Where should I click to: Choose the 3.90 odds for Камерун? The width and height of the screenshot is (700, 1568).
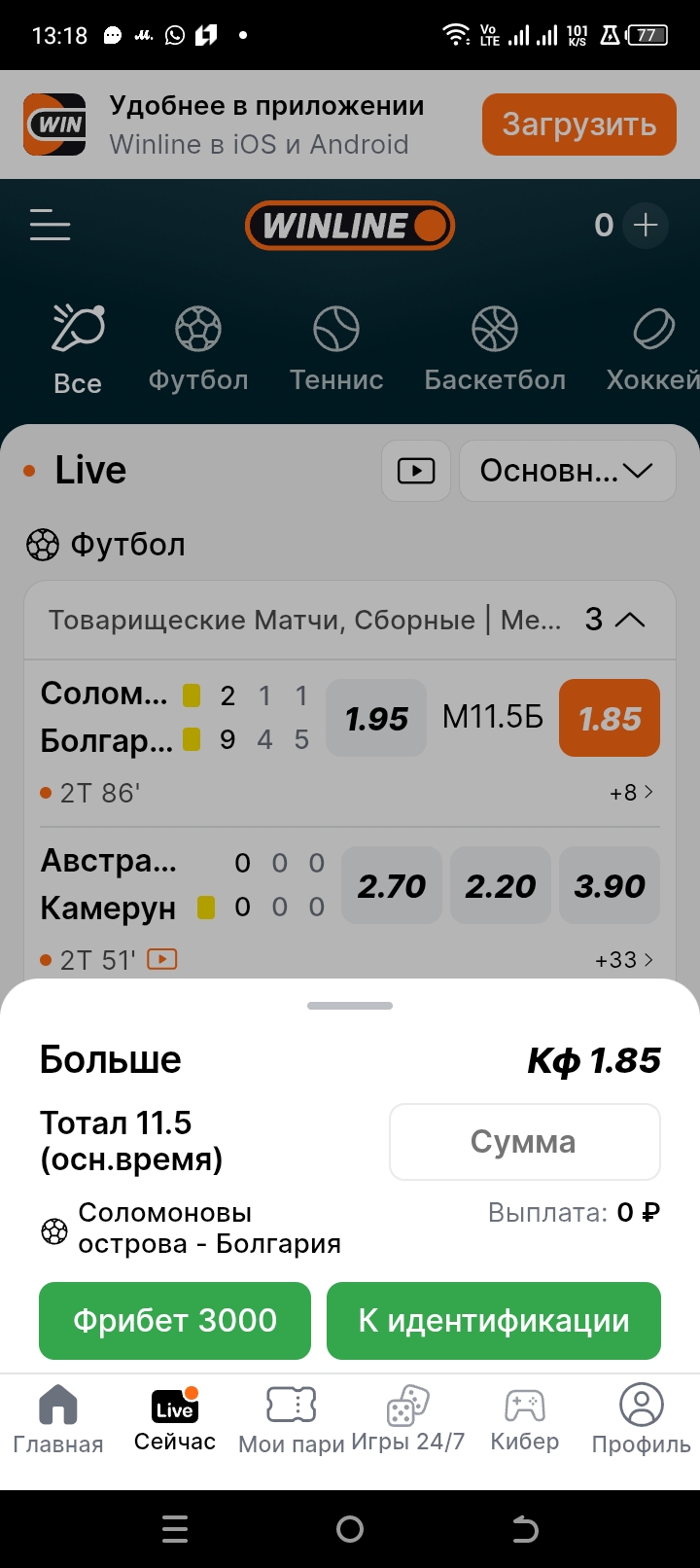(x=610, y=885)
